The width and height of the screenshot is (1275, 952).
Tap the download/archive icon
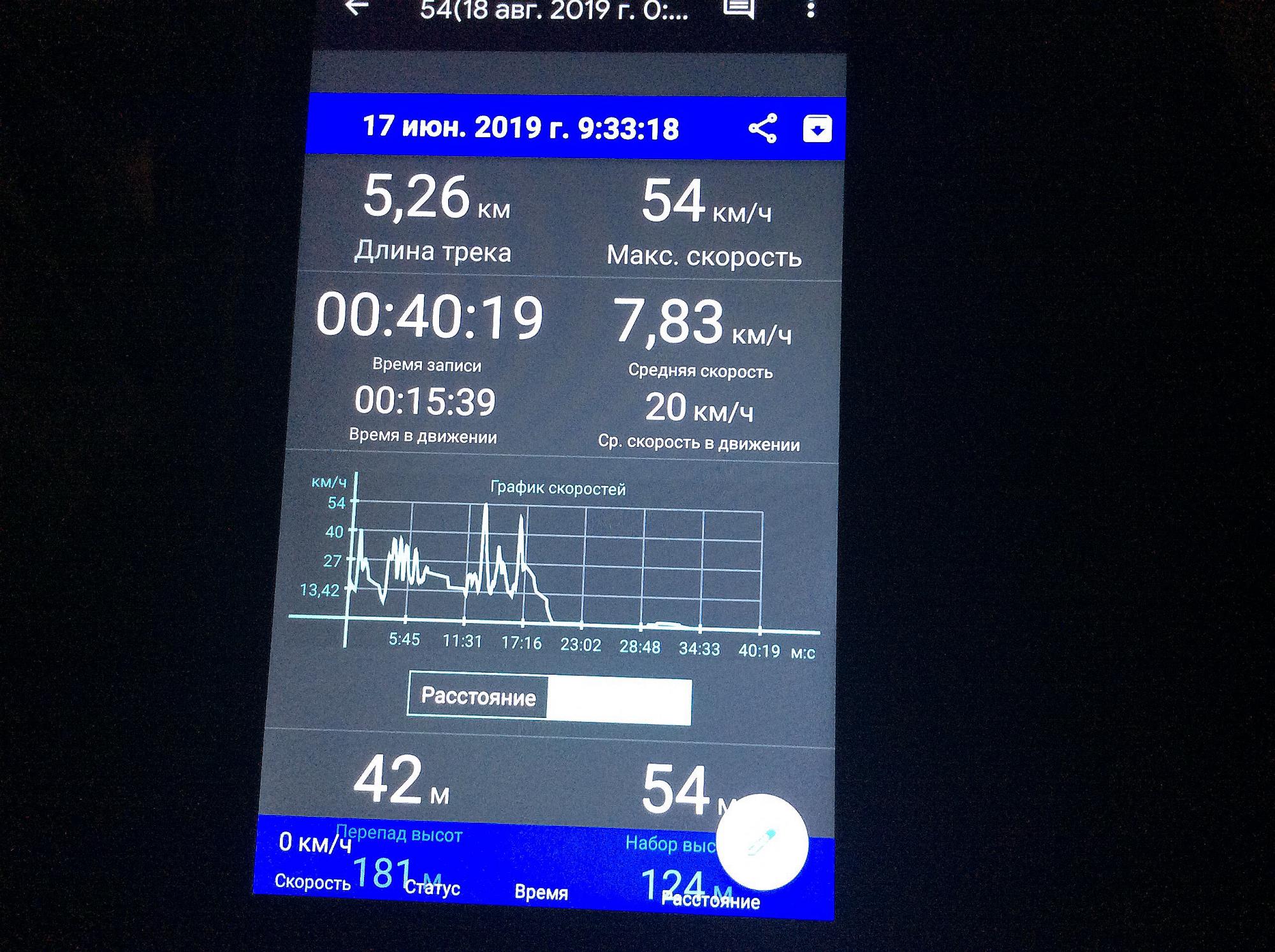[x=817, y=129]
